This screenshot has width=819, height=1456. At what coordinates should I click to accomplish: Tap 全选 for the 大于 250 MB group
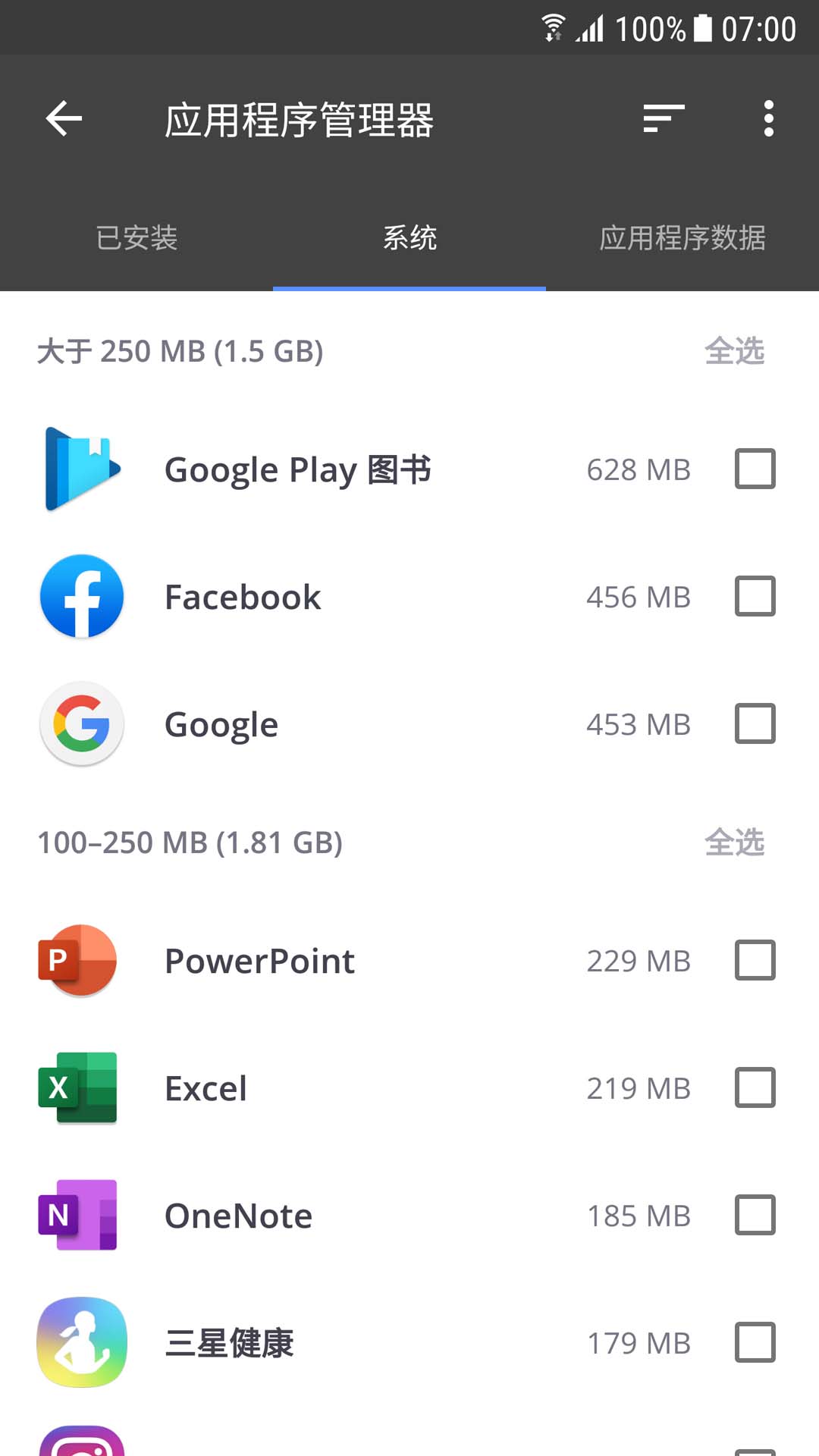(734, 350)
